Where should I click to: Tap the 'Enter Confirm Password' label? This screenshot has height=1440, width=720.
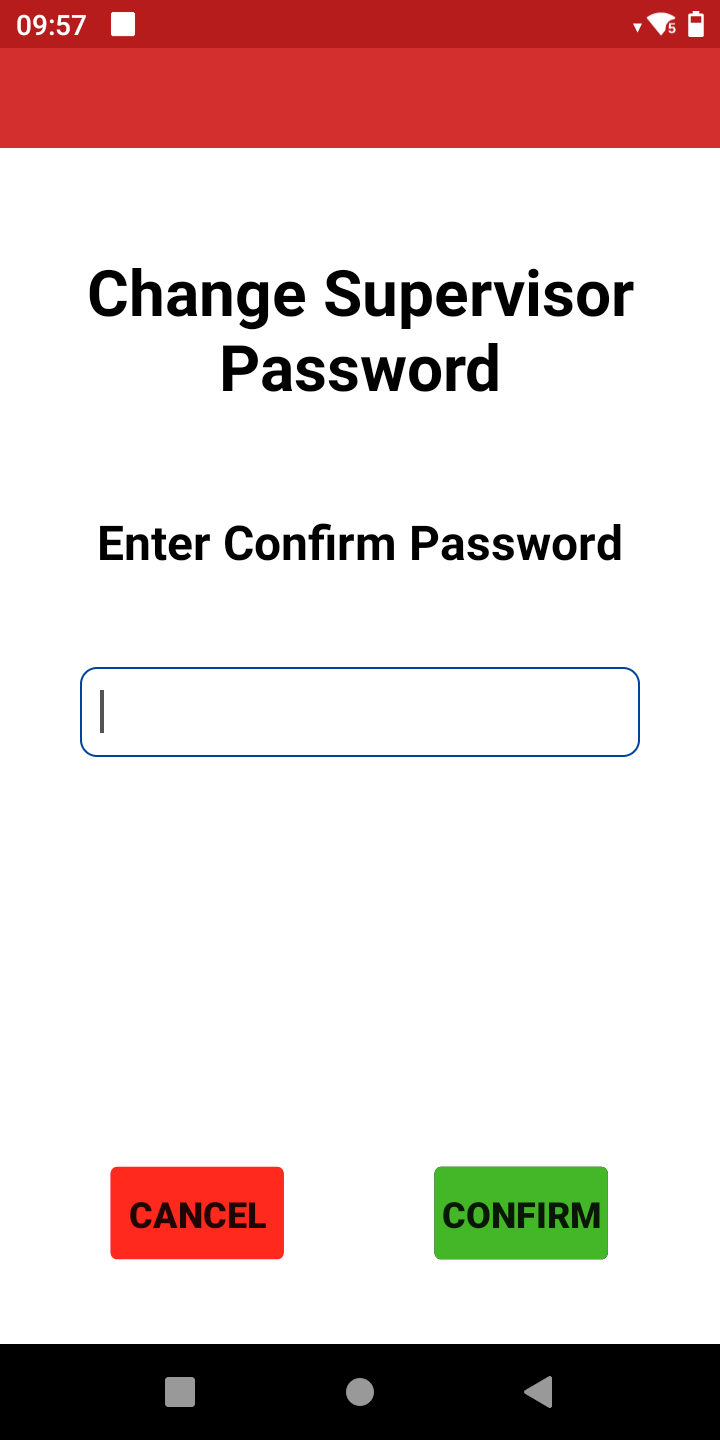click(x=360, y=543)
